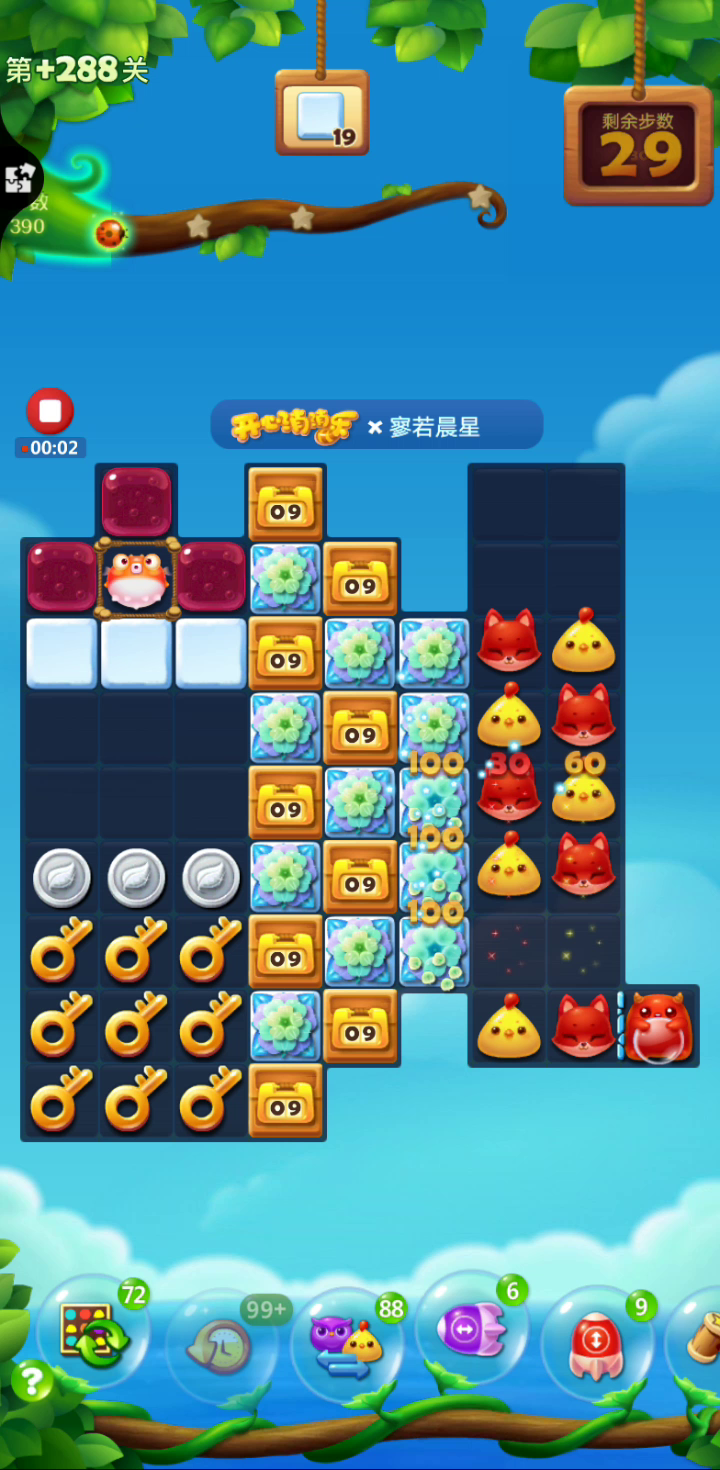
Task: Activate the horizontal rocket booster with 6
Action: coord(471,1329)
